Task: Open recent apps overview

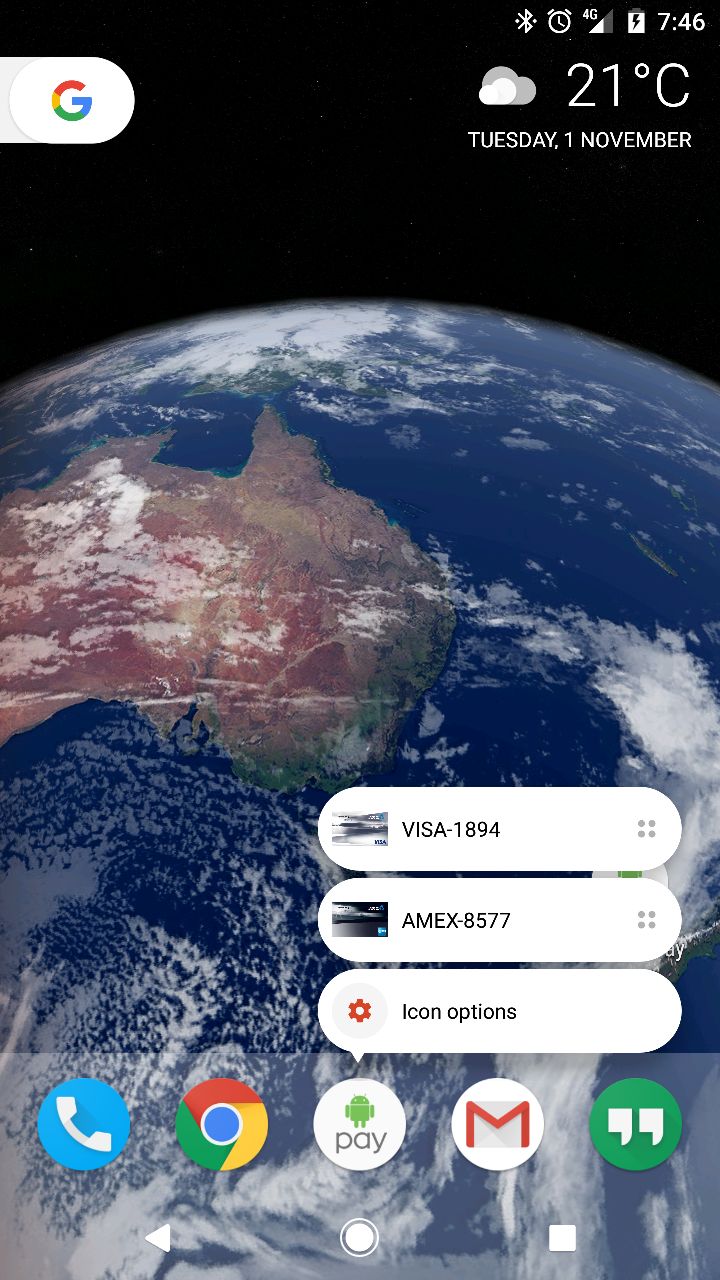Action: click(562, 1238)
